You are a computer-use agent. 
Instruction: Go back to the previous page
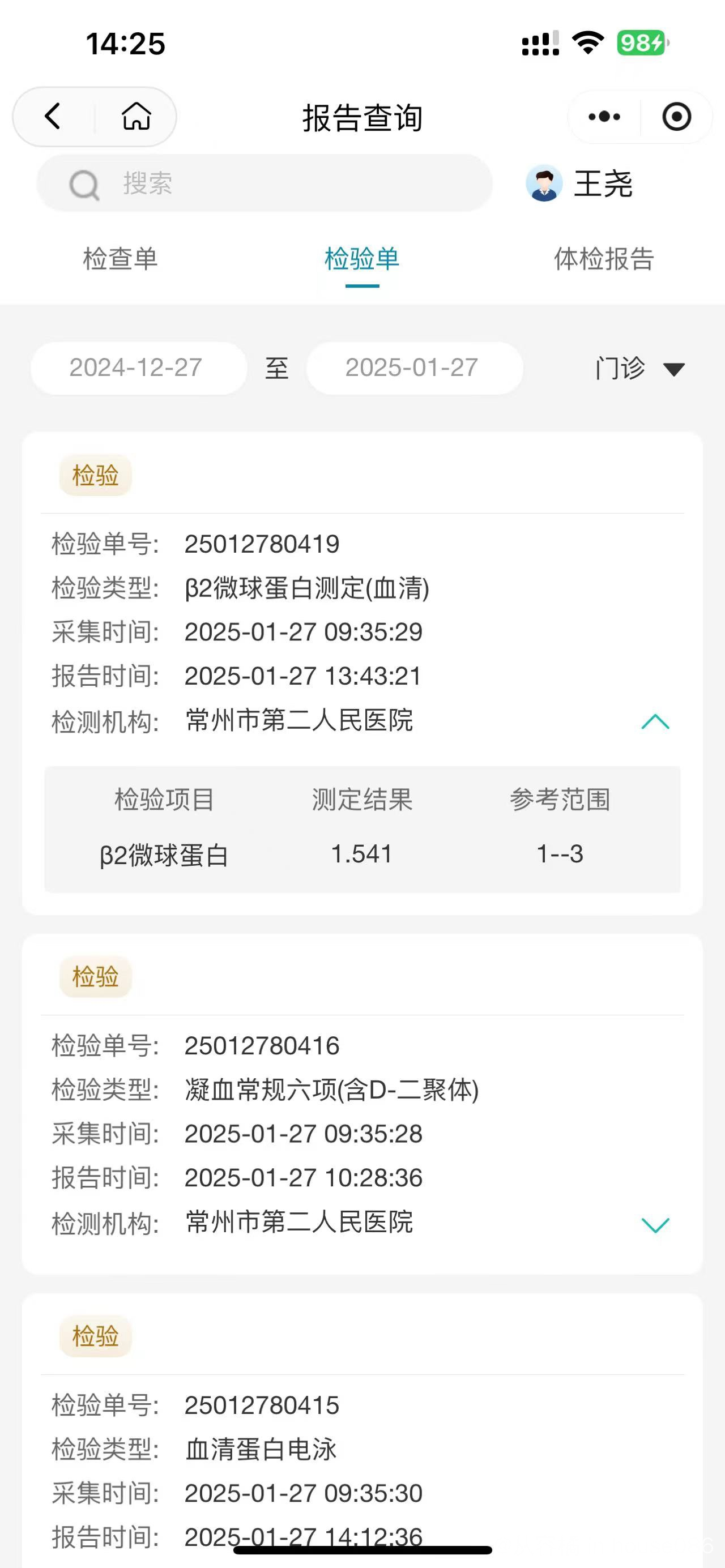54,116
